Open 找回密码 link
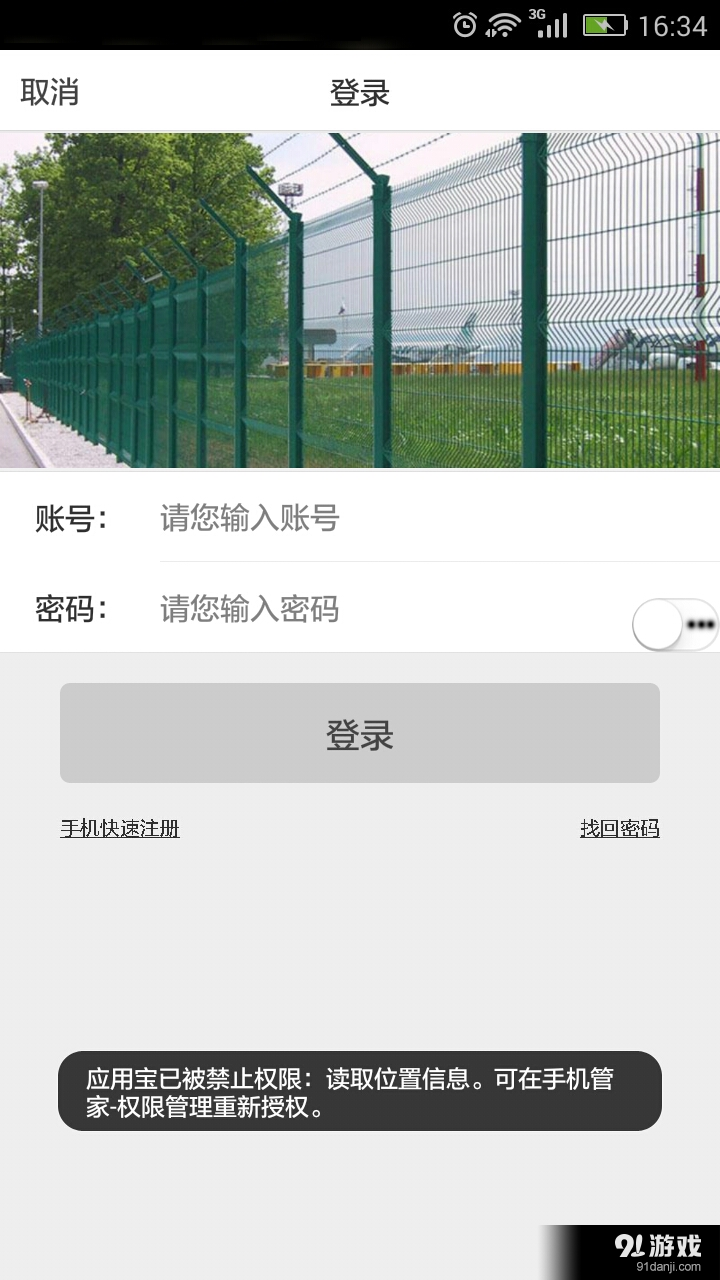Viewport: 720px width, 1280px height. tap(619, 828)
